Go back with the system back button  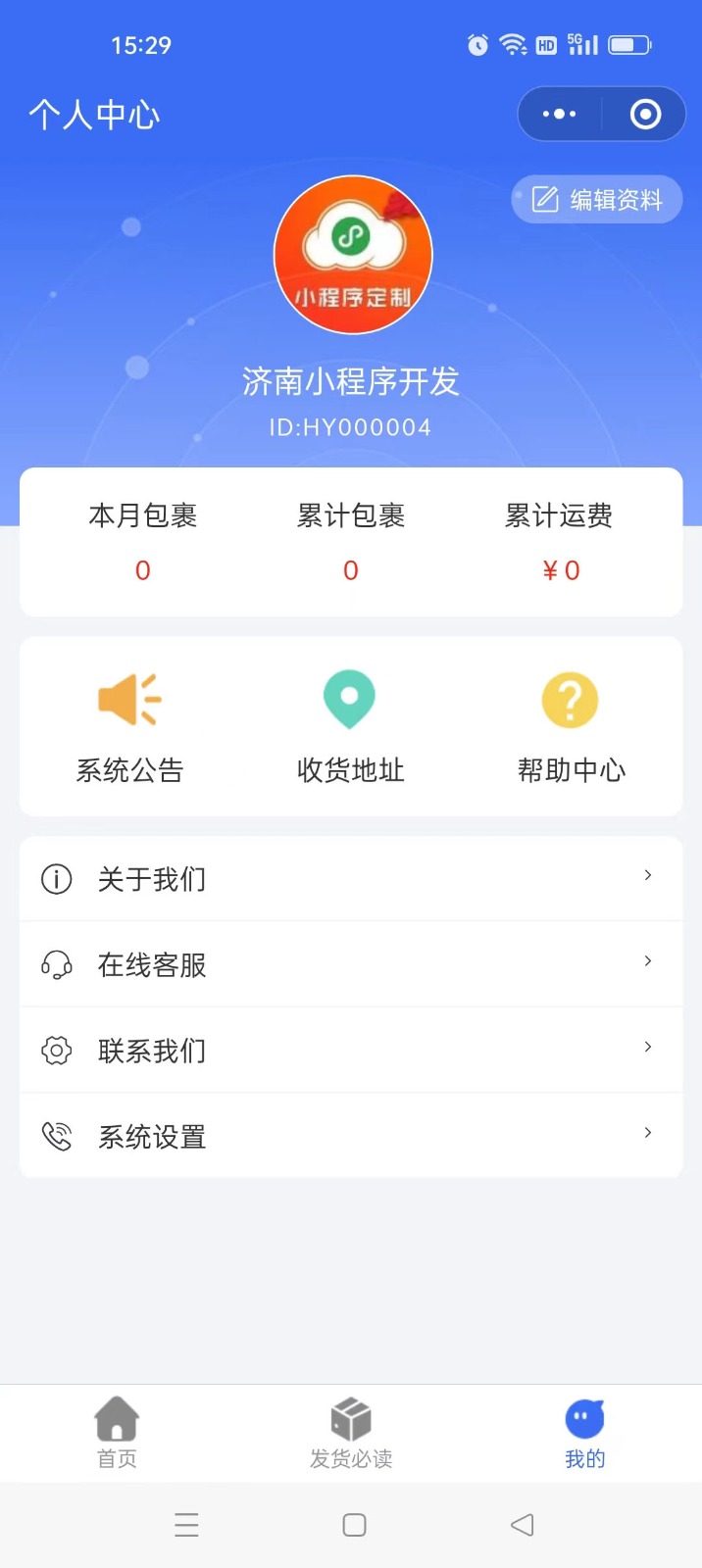(x=523, y=1525)
